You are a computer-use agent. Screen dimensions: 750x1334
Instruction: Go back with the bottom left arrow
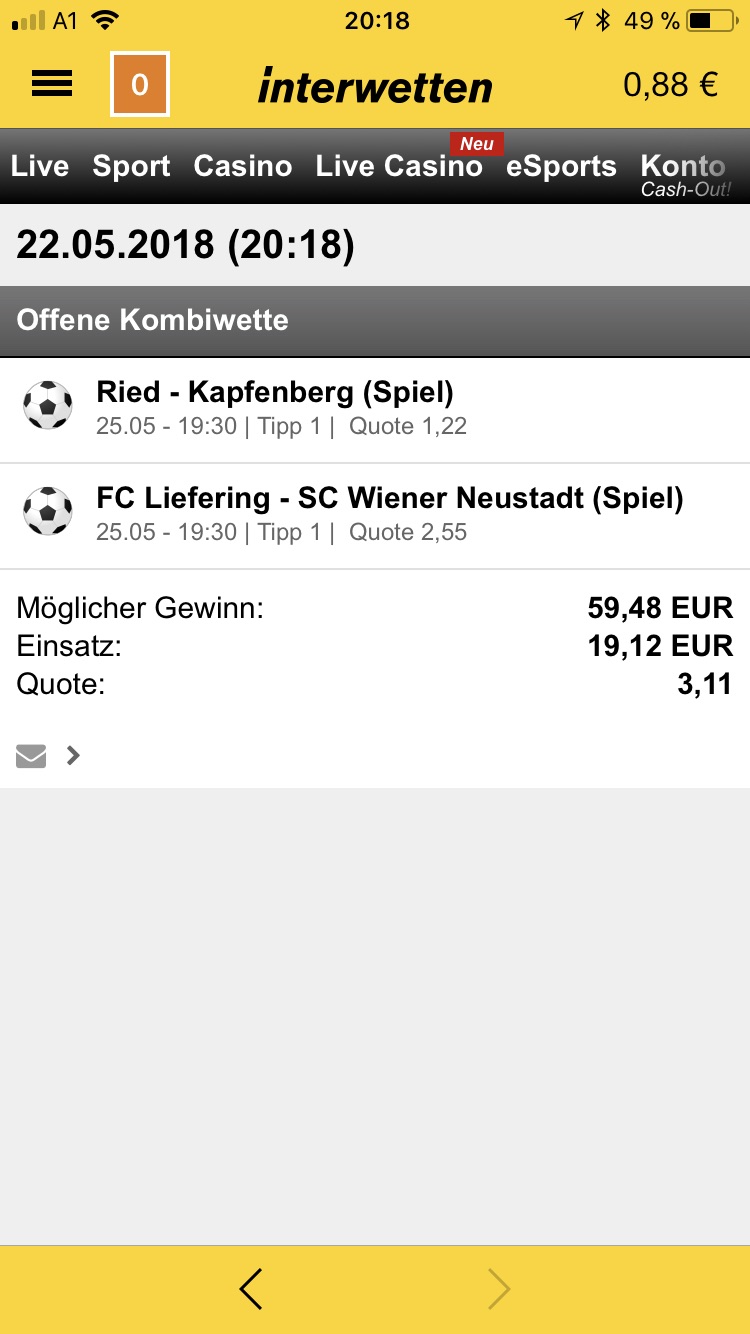tap(251, 1290)
